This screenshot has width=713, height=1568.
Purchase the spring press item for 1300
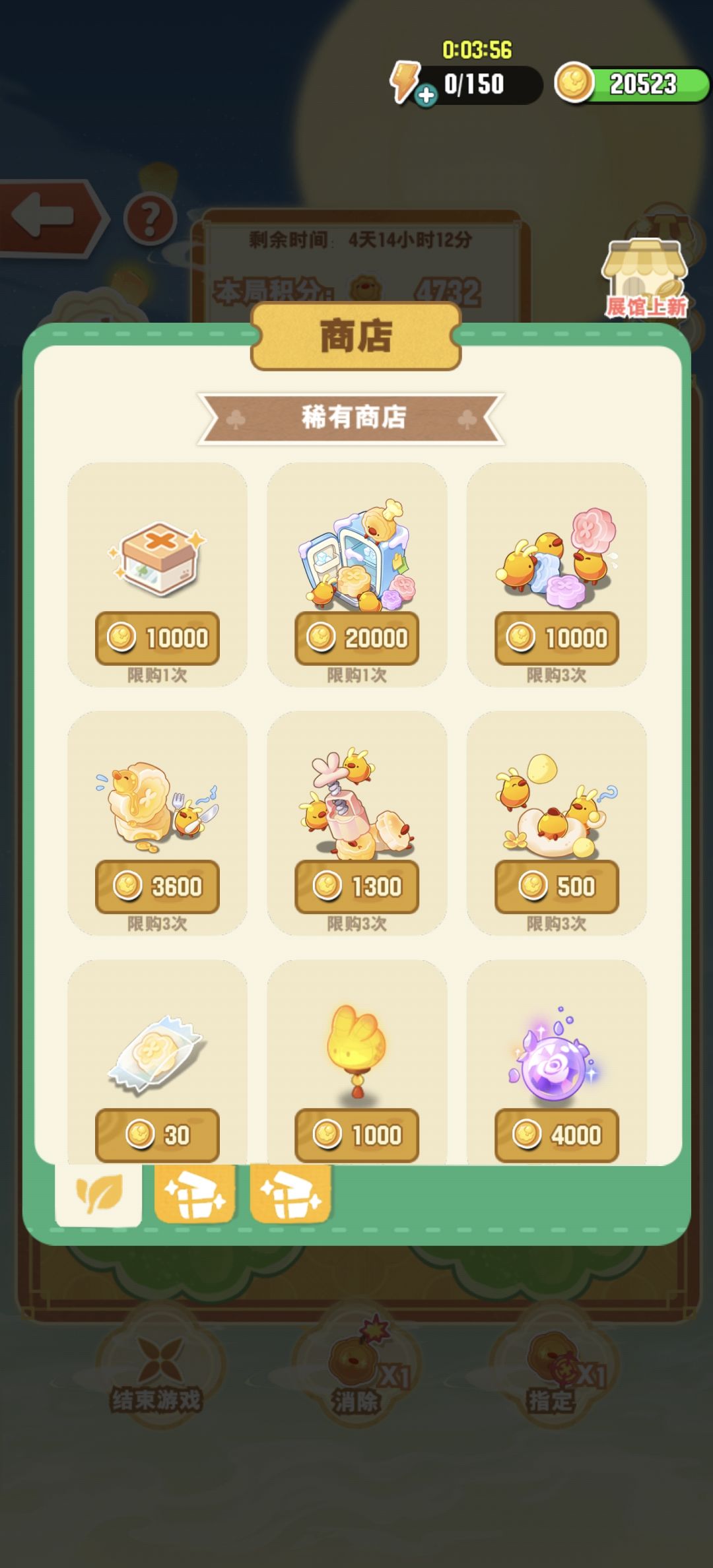point(356,886)
